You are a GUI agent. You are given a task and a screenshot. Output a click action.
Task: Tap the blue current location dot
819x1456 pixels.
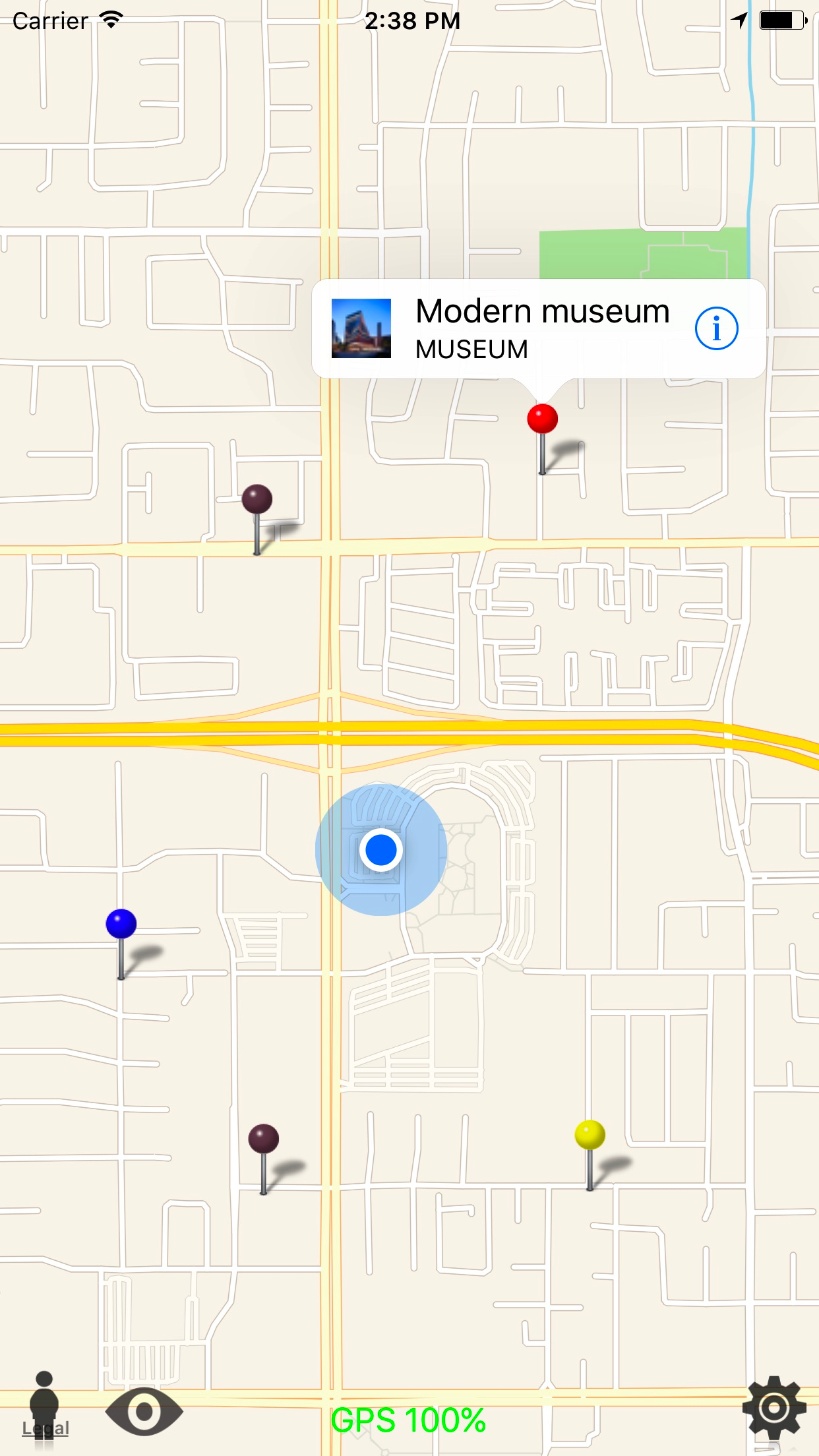[x=381, y=849]
